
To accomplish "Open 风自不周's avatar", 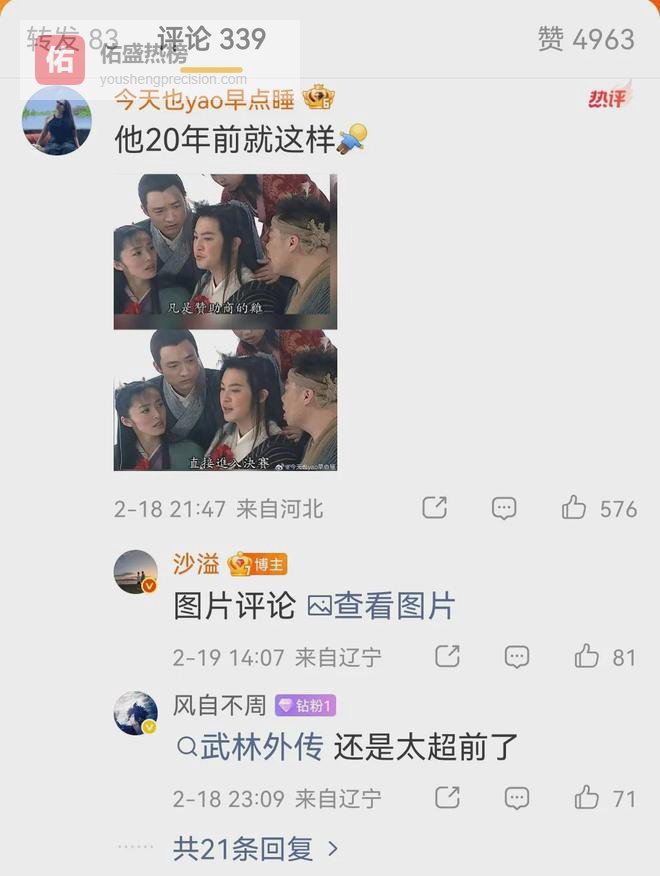I will point(136,713).
